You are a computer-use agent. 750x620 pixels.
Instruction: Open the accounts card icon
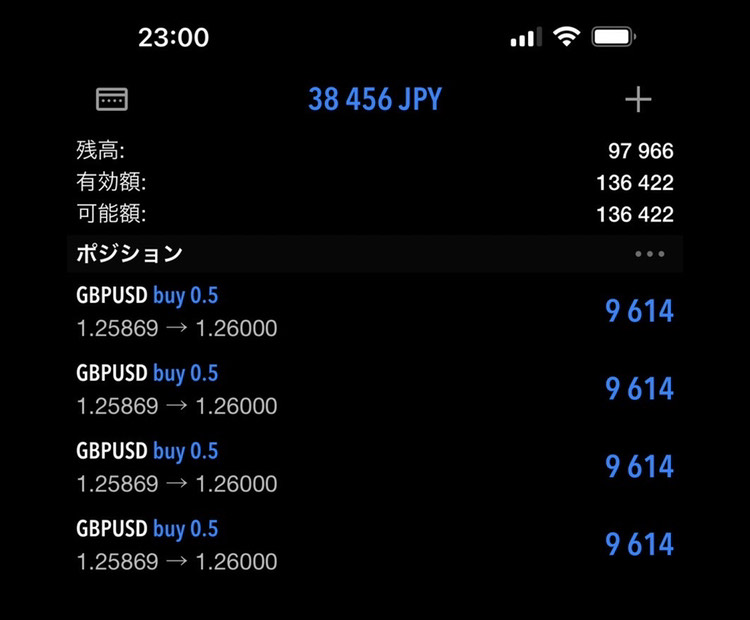112,99
